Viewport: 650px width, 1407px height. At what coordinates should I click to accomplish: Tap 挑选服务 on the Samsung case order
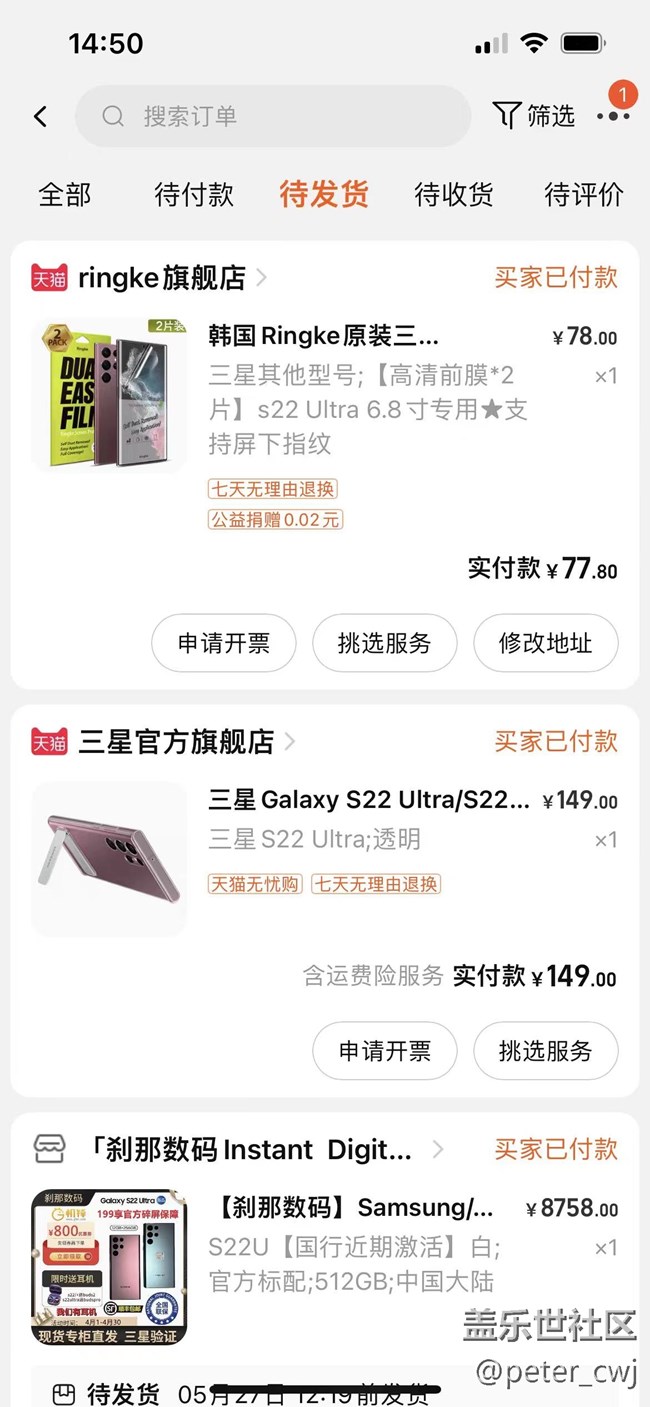[546, 1051]
